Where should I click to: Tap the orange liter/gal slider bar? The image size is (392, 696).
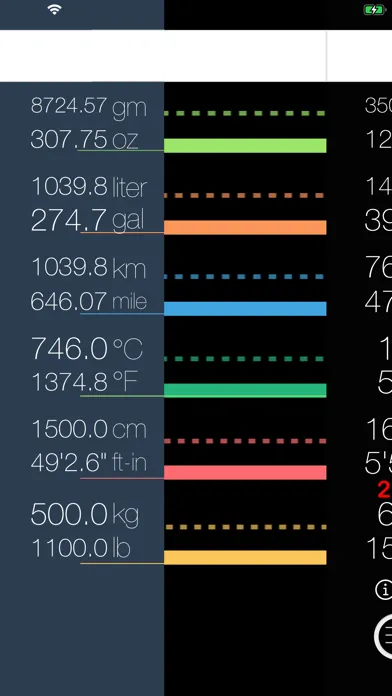(x=245, y=227)
